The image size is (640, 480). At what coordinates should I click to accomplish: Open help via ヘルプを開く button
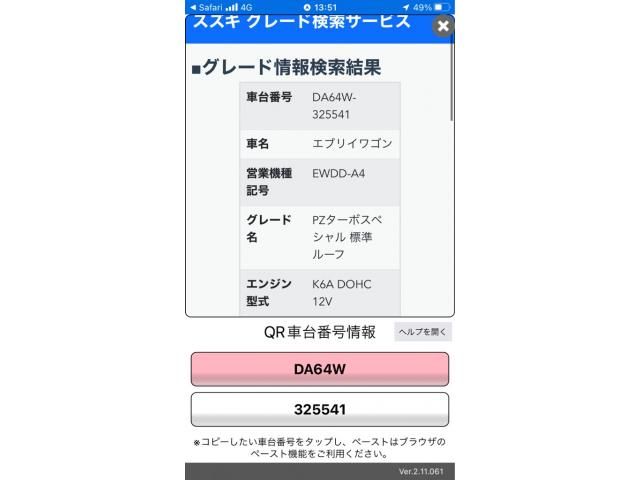(x=423, y=332)
